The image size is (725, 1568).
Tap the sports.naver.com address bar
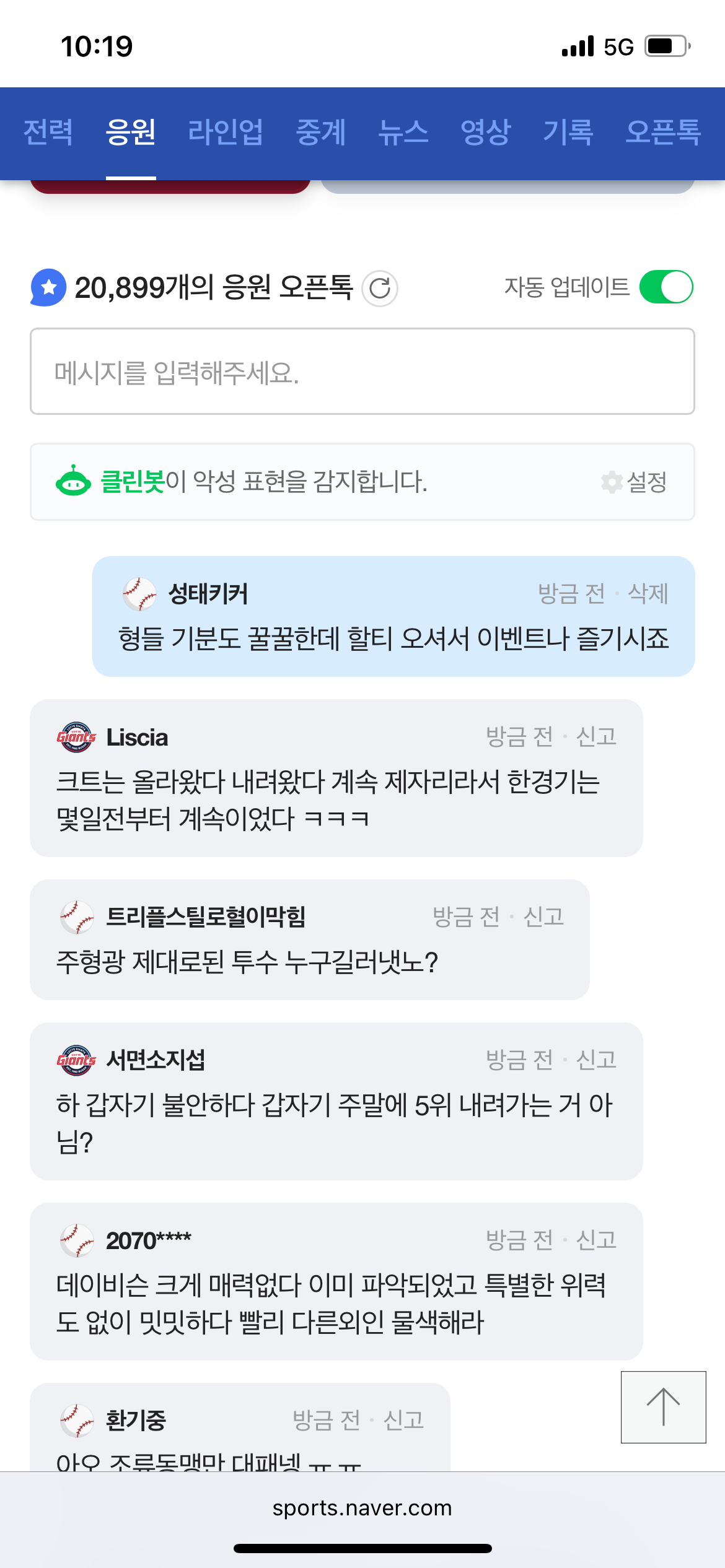tap(362, 1509)
